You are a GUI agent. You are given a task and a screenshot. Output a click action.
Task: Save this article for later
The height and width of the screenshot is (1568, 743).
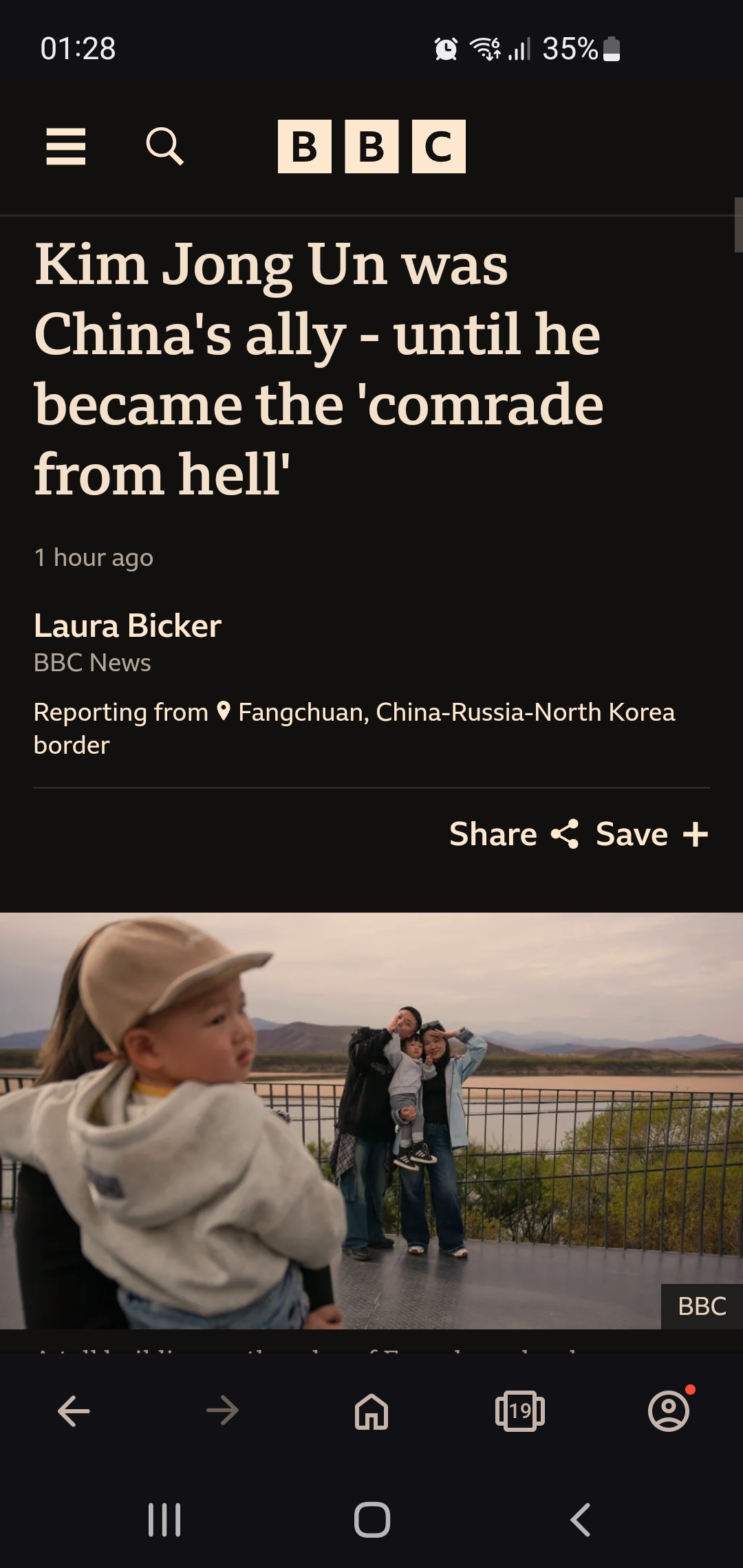coord(652,834)
